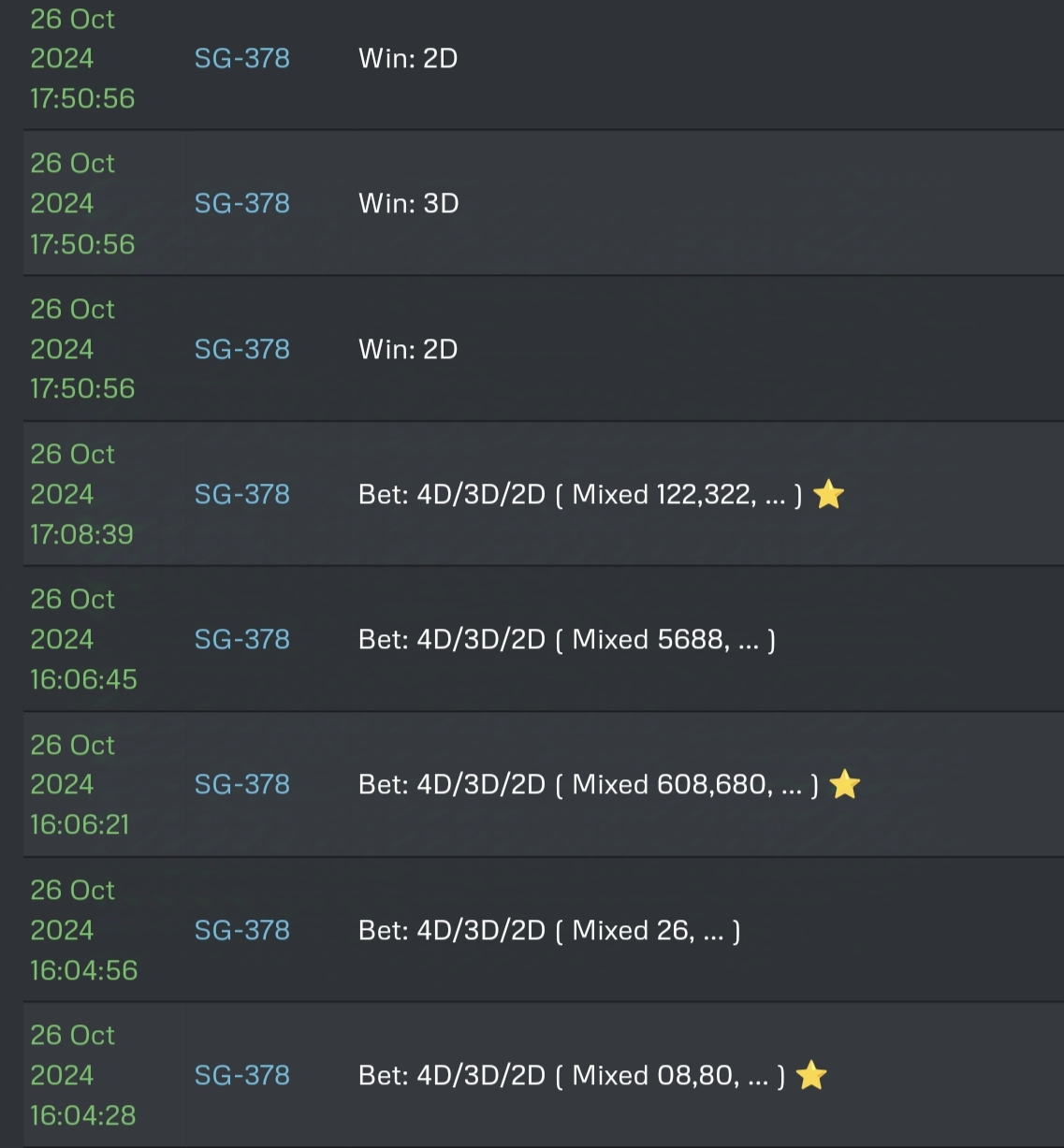Open the bet with Mixed 608,680
This screenshot has height=1148, width=1064.
click(588, 785)
